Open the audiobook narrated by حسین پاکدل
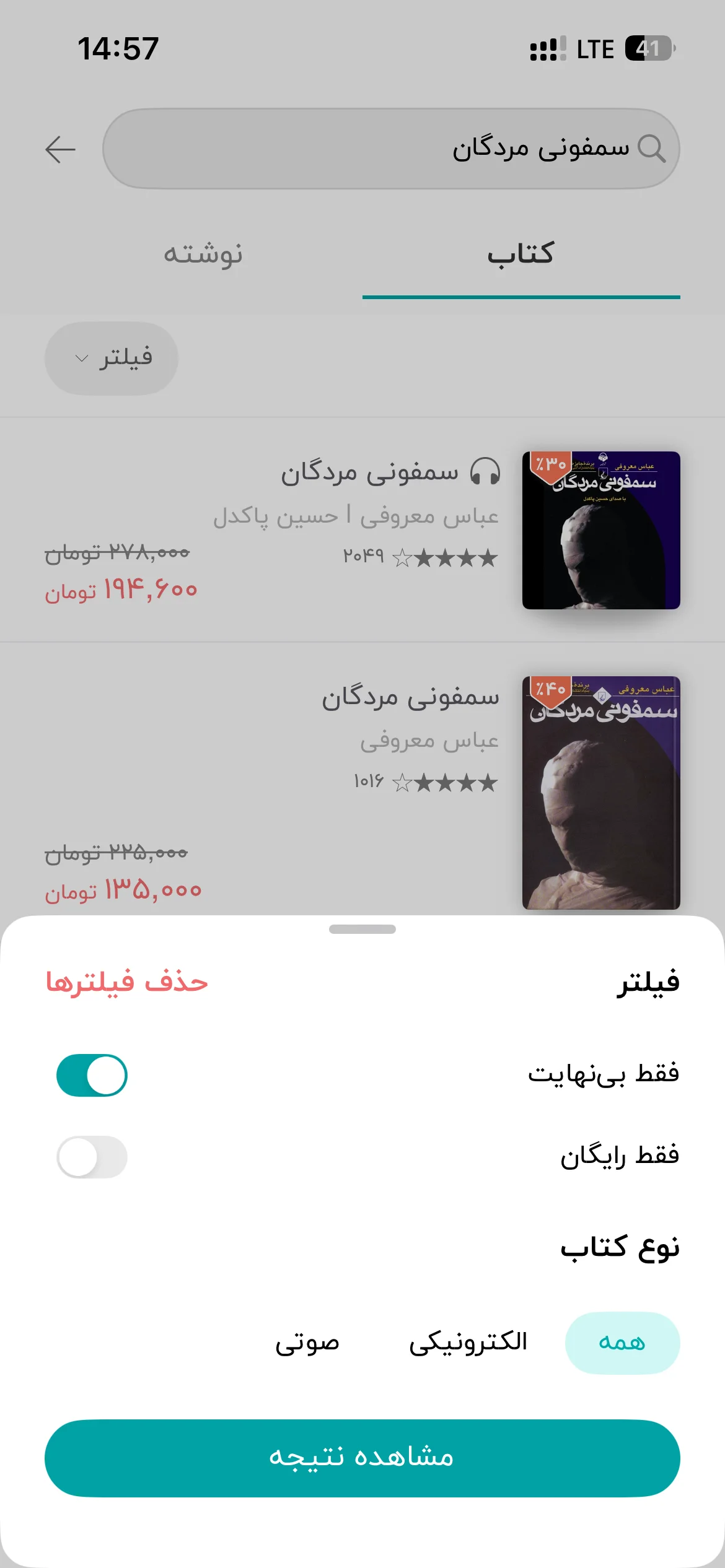725x1568 pixels. point(362,530)
